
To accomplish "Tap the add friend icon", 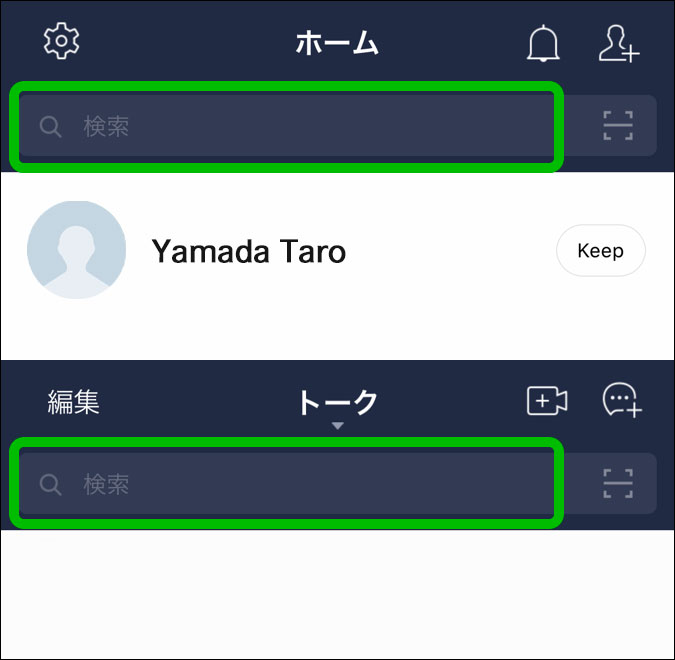I will click(618, 44).
